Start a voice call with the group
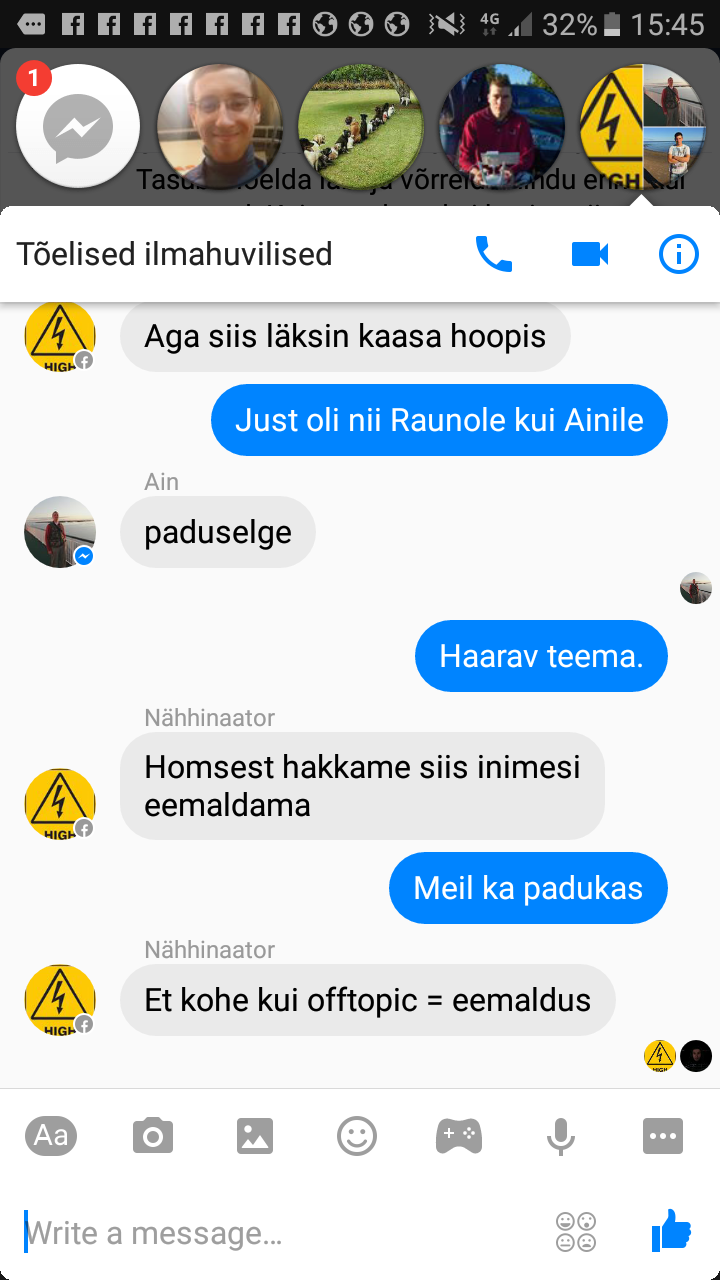 click(493, 254)
